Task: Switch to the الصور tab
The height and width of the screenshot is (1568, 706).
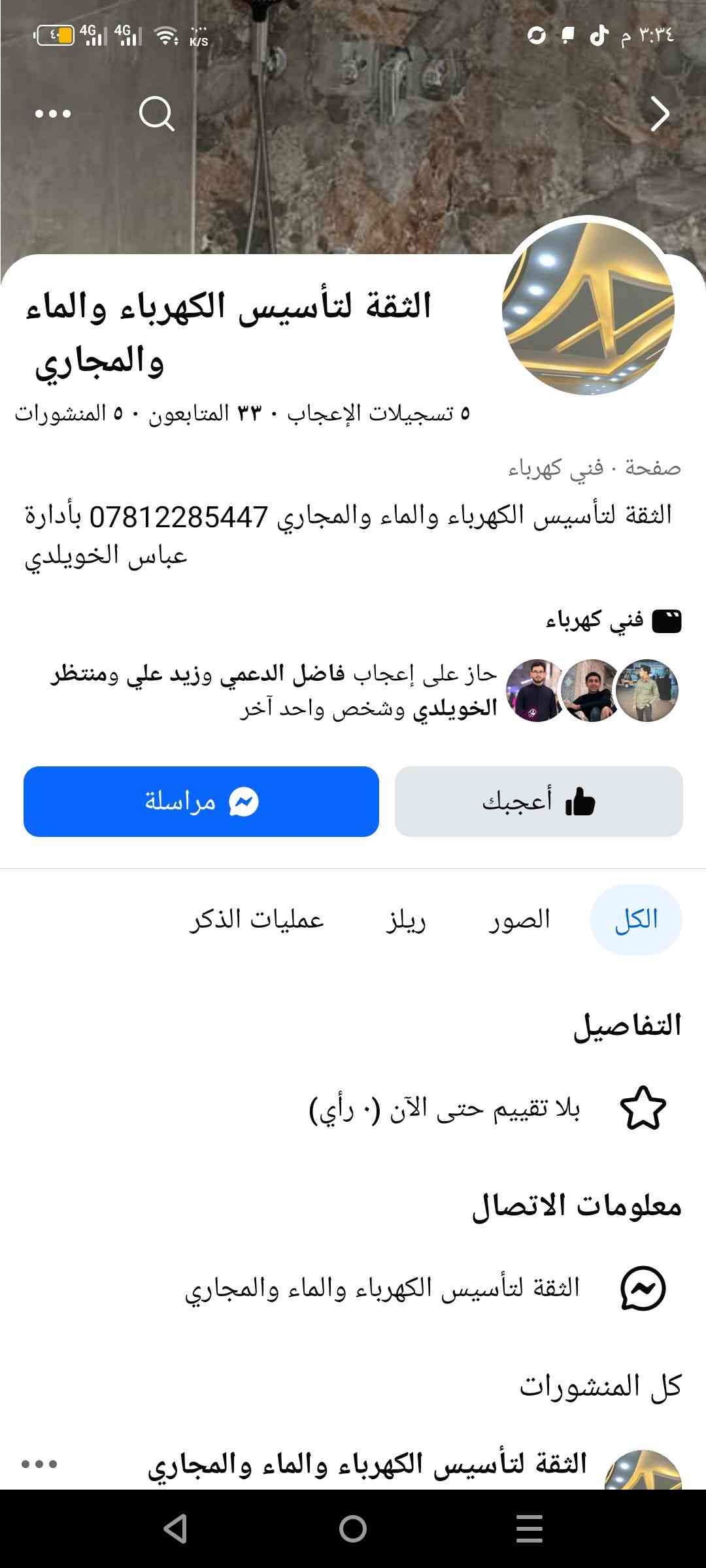Action: (x=520, y=920)
